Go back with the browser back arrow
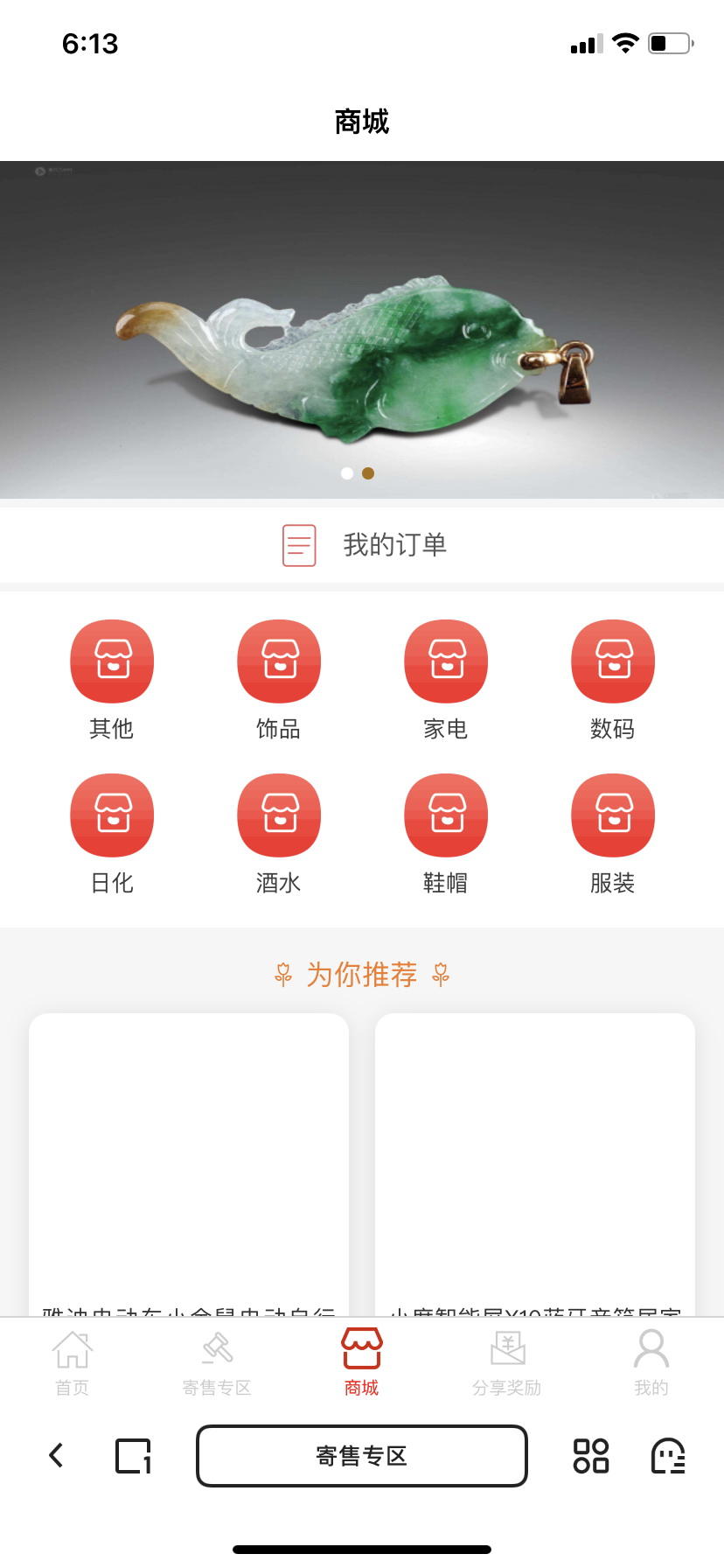724x1568 pixels. click(x=57, y=1456)
